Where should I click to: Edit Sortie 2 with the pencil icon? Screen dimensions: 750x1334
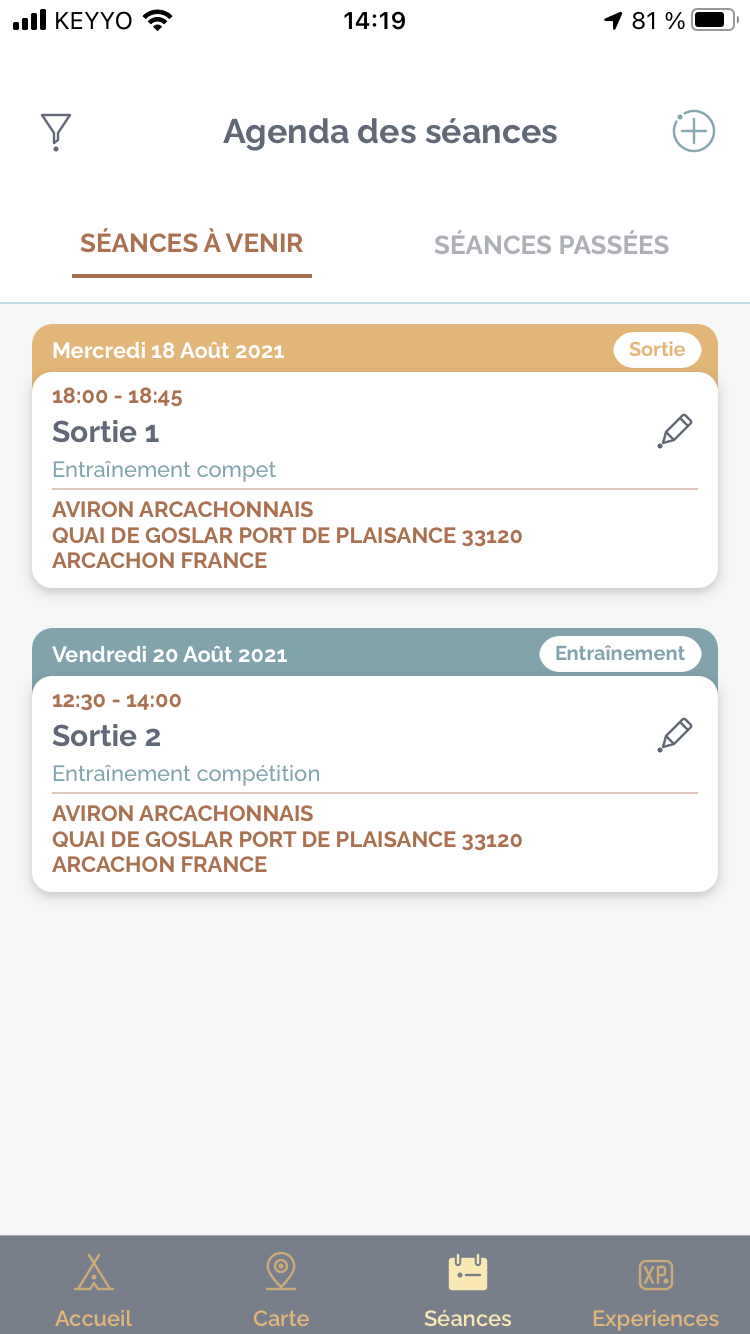(x=675, y=735)
